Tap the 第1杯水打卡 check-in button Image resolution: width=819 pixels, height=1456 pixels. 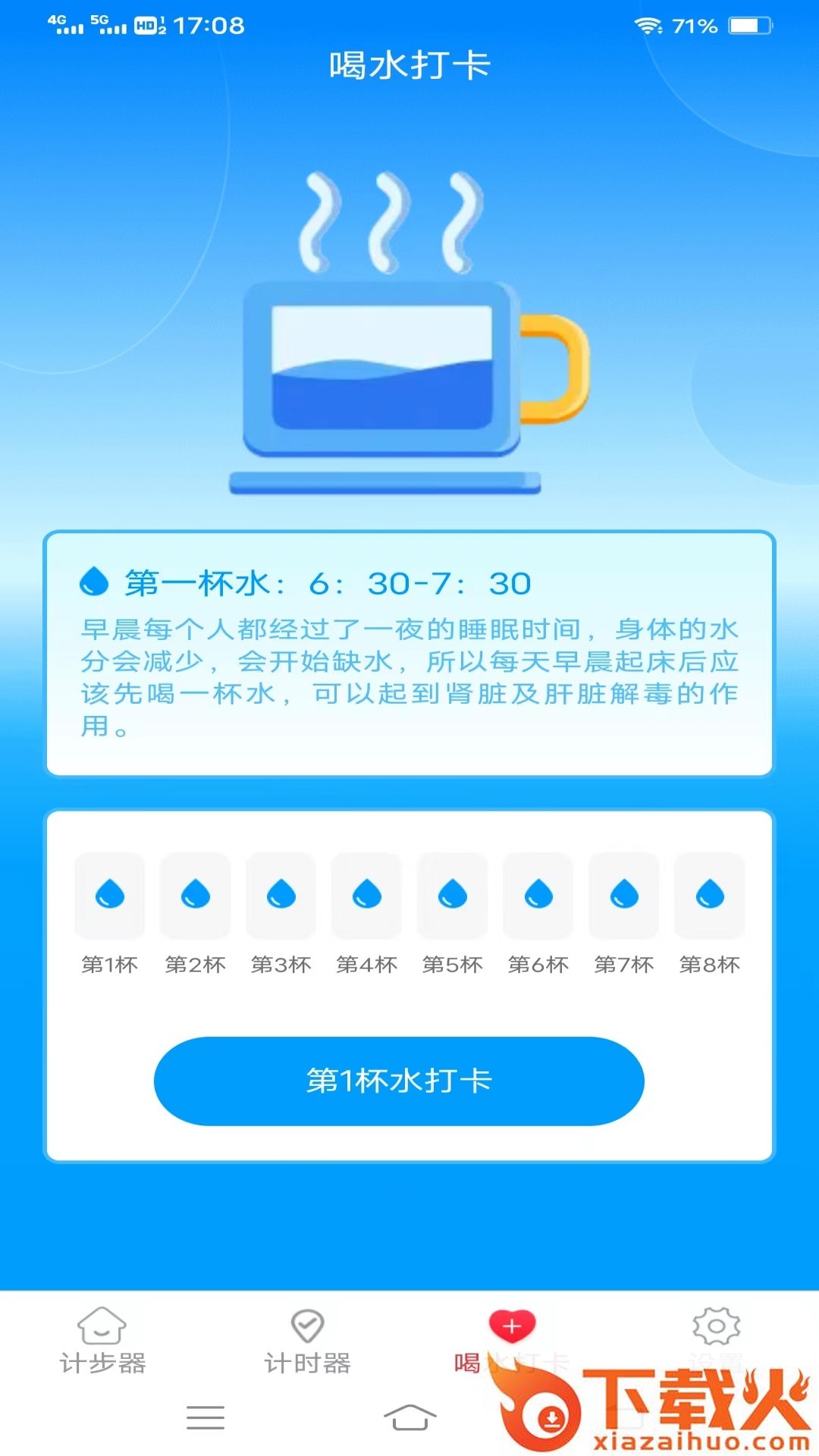pos(399,1081)
